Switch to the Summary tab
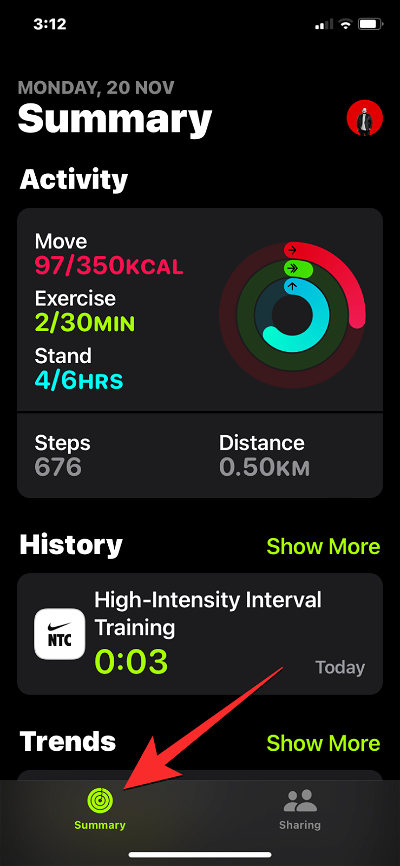The image size is (400, 866). 100,810
